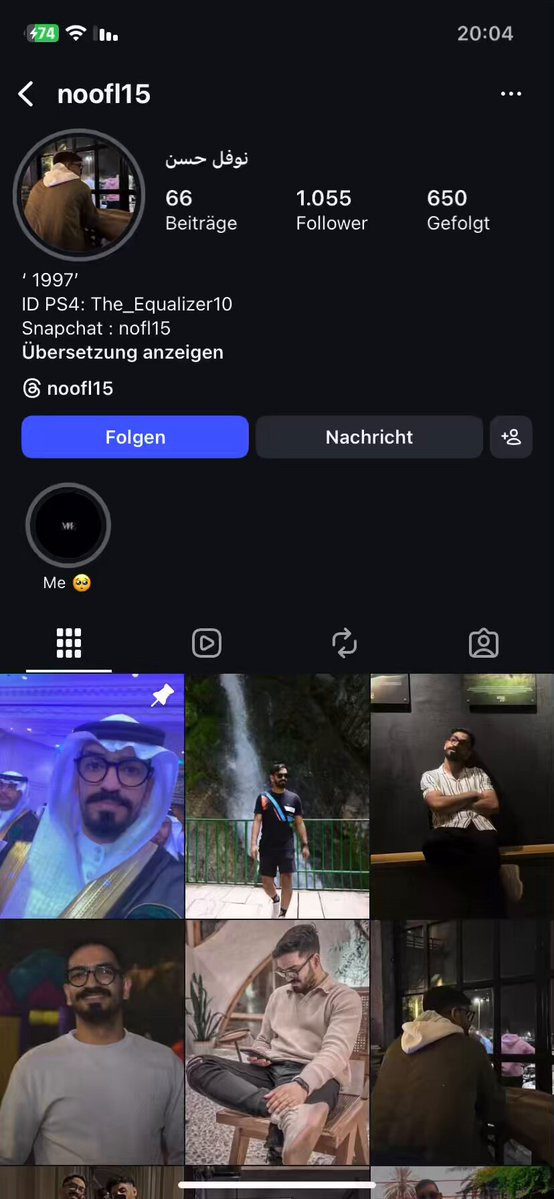Go back using the arrow beside noofl15
Image resolution: width=554 pixels, height=1199 pixels.
[26, 94]
